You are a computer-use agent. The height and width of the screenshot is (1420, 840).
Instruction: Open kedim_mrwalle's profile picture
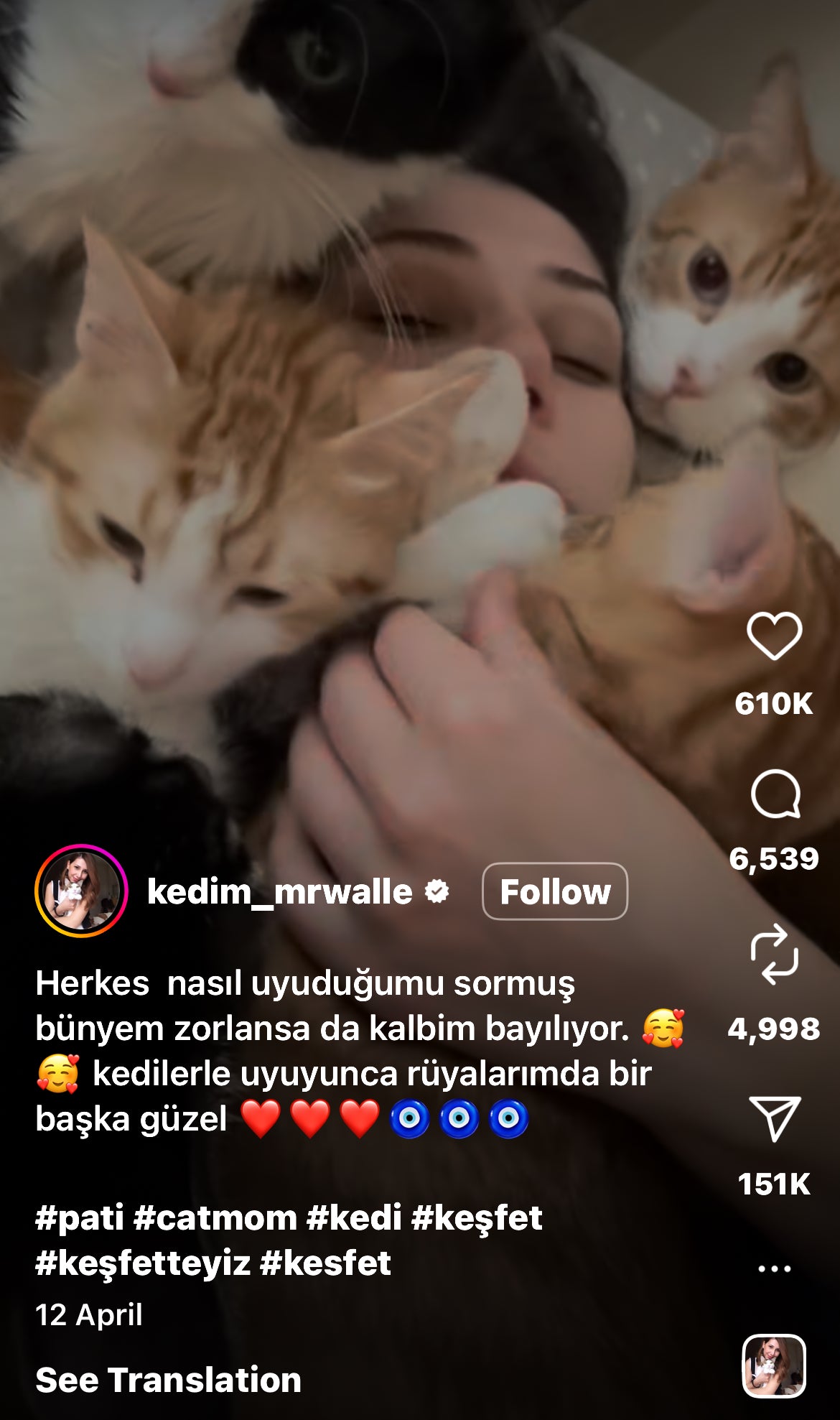click(81, 891)
